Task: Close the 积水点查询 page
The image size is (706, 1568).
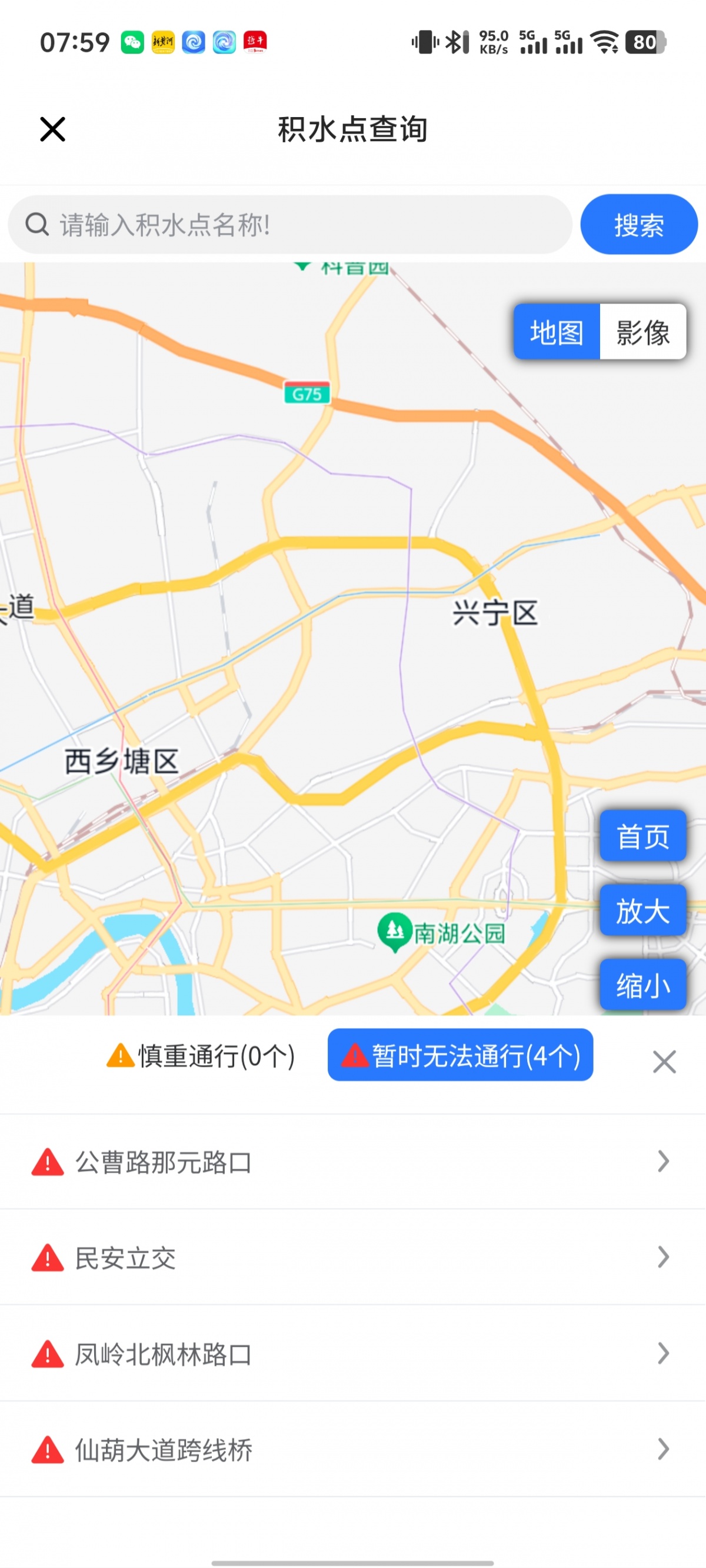Action: [x=53, y=129]
